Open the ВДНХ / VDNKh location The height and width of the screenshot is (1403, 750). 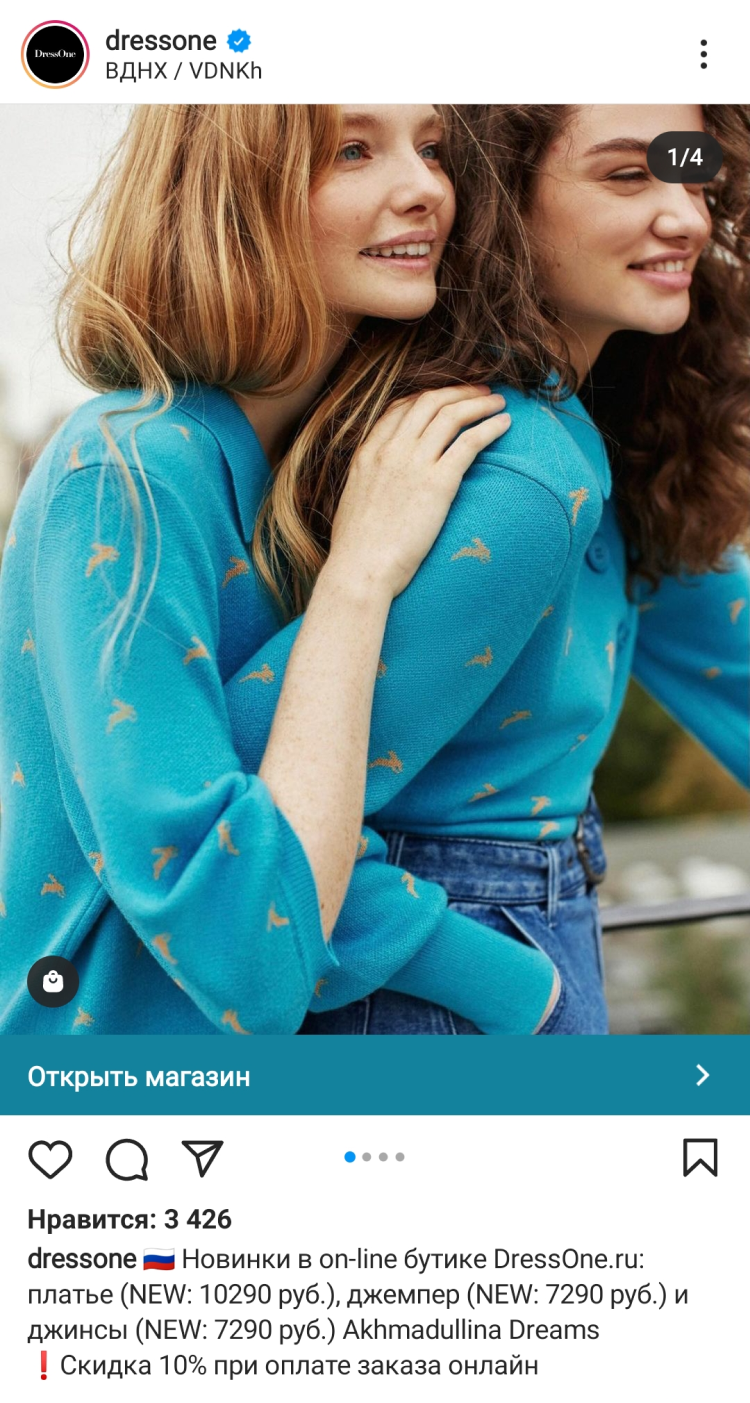pos(183,72)
